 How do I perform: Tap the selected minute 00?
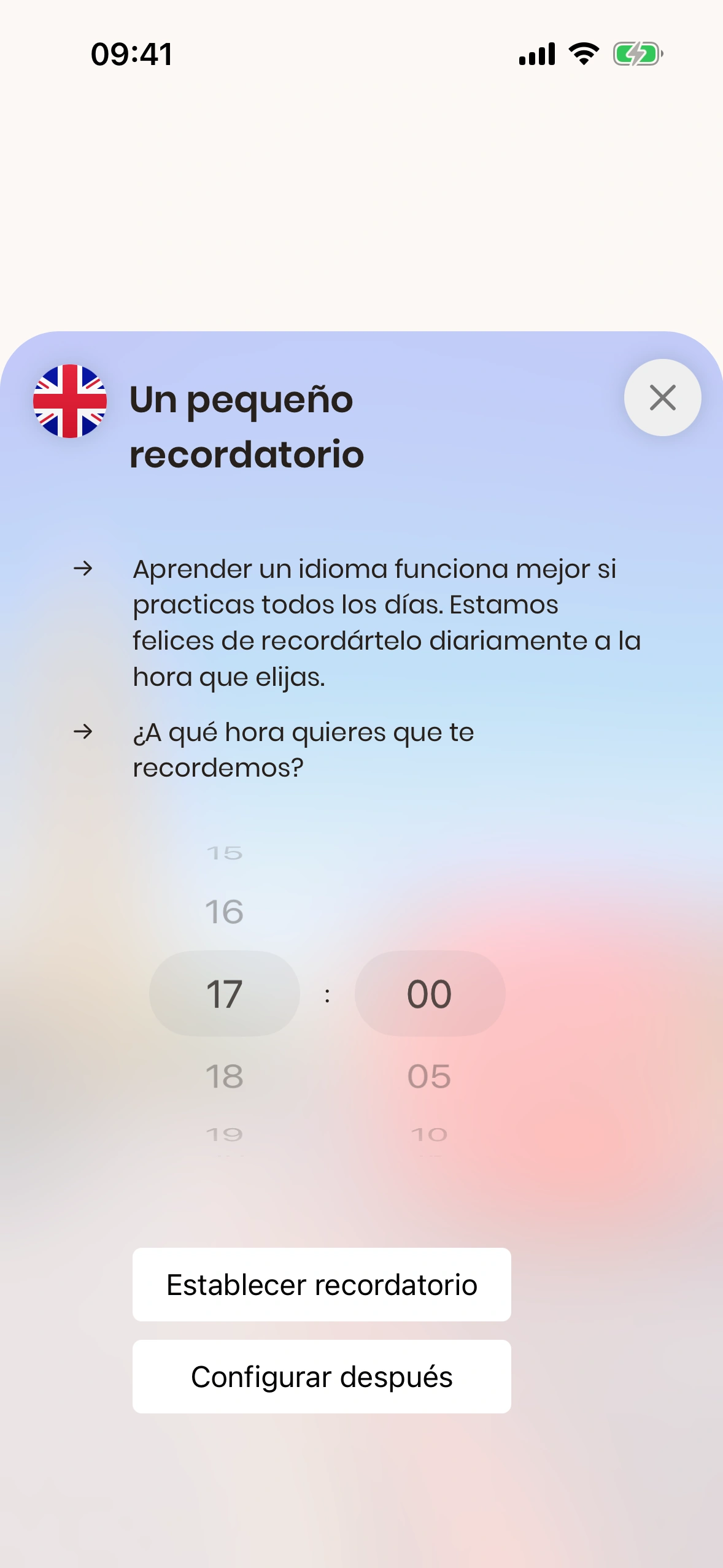click(430, 994)
